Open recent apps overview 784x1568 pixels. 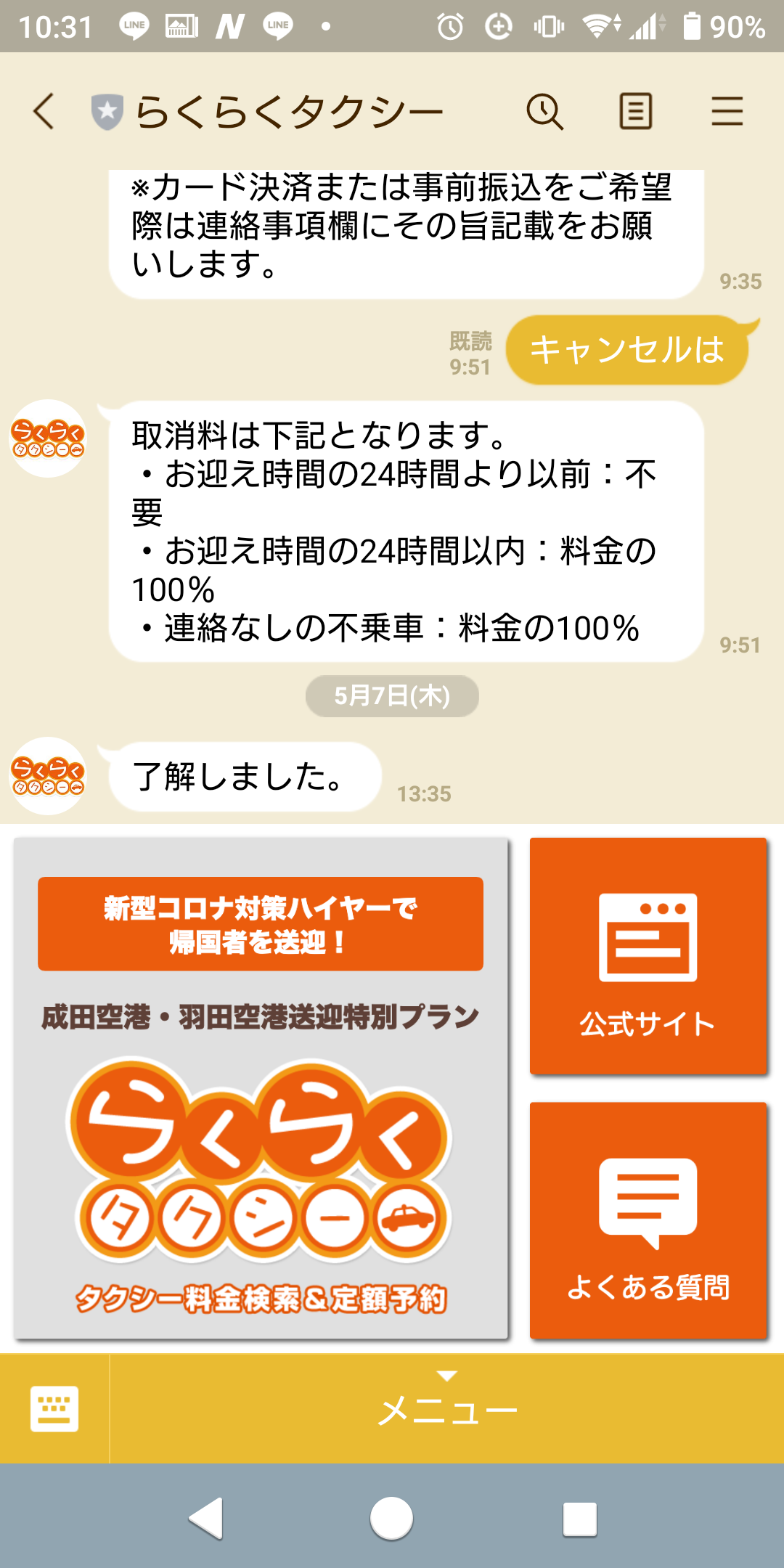[x=580, y=1519]
